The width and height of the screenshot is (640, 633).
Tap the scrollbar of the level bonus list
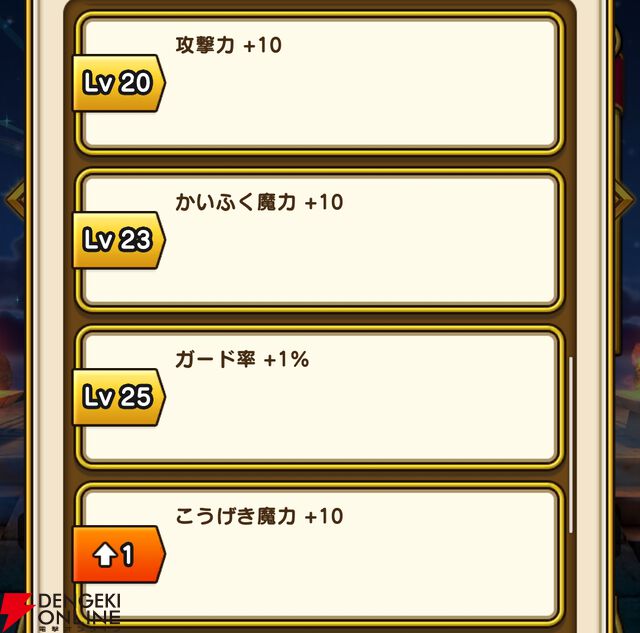click(x=571, y=445)
